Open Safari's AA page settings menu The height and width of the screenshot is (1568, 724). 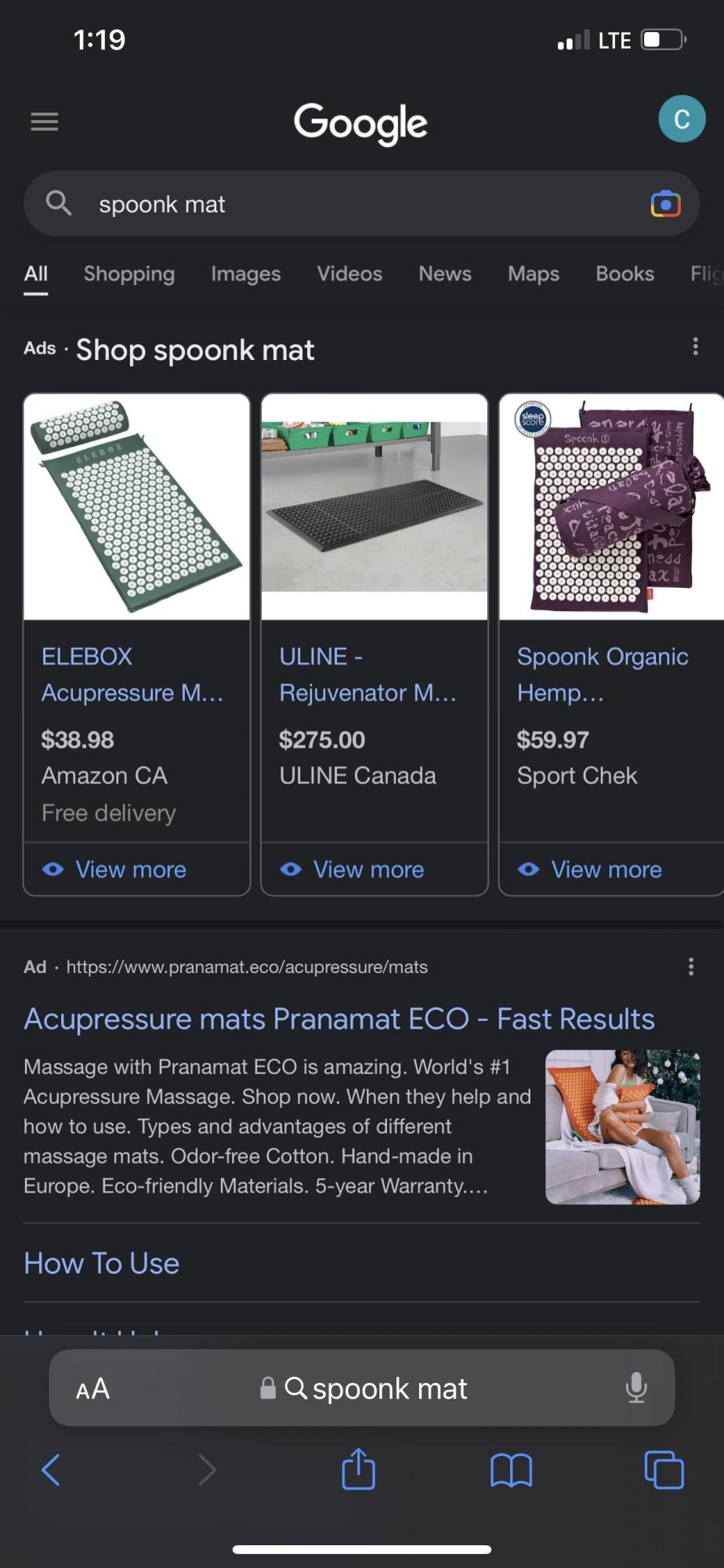pos(92,1389)
